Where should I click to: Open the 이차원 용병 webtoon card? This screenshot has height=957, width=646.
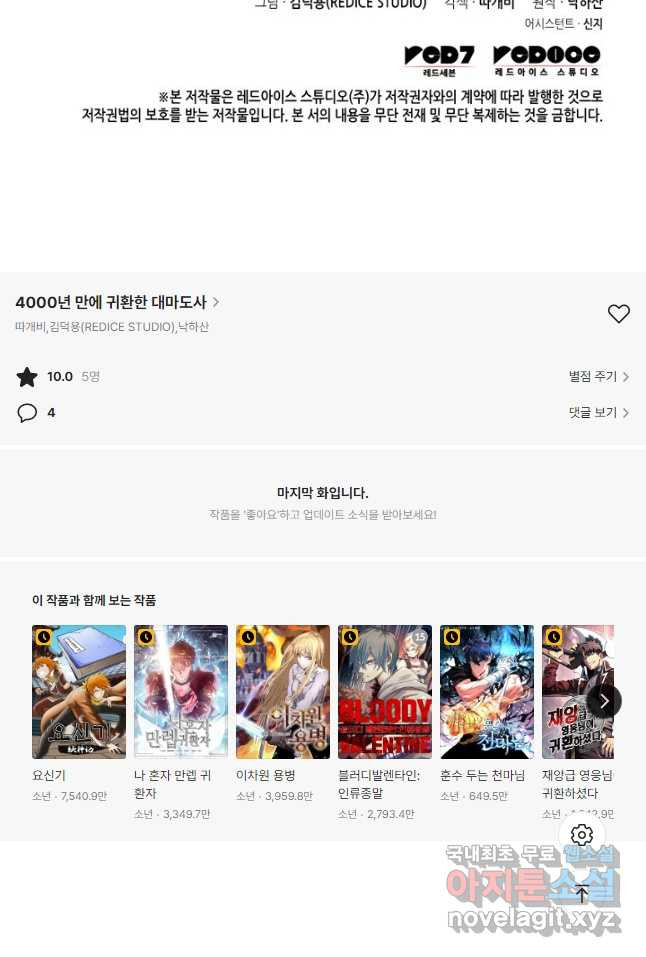[283, 692]
